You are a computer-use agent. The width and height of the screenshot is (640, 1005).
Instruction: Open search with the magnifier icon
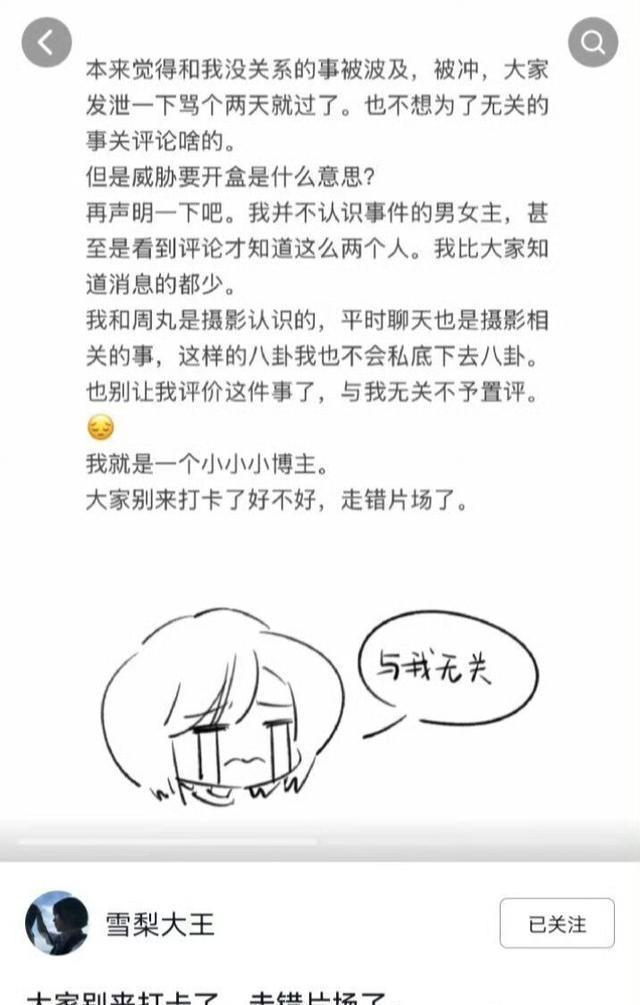point(592,42)
